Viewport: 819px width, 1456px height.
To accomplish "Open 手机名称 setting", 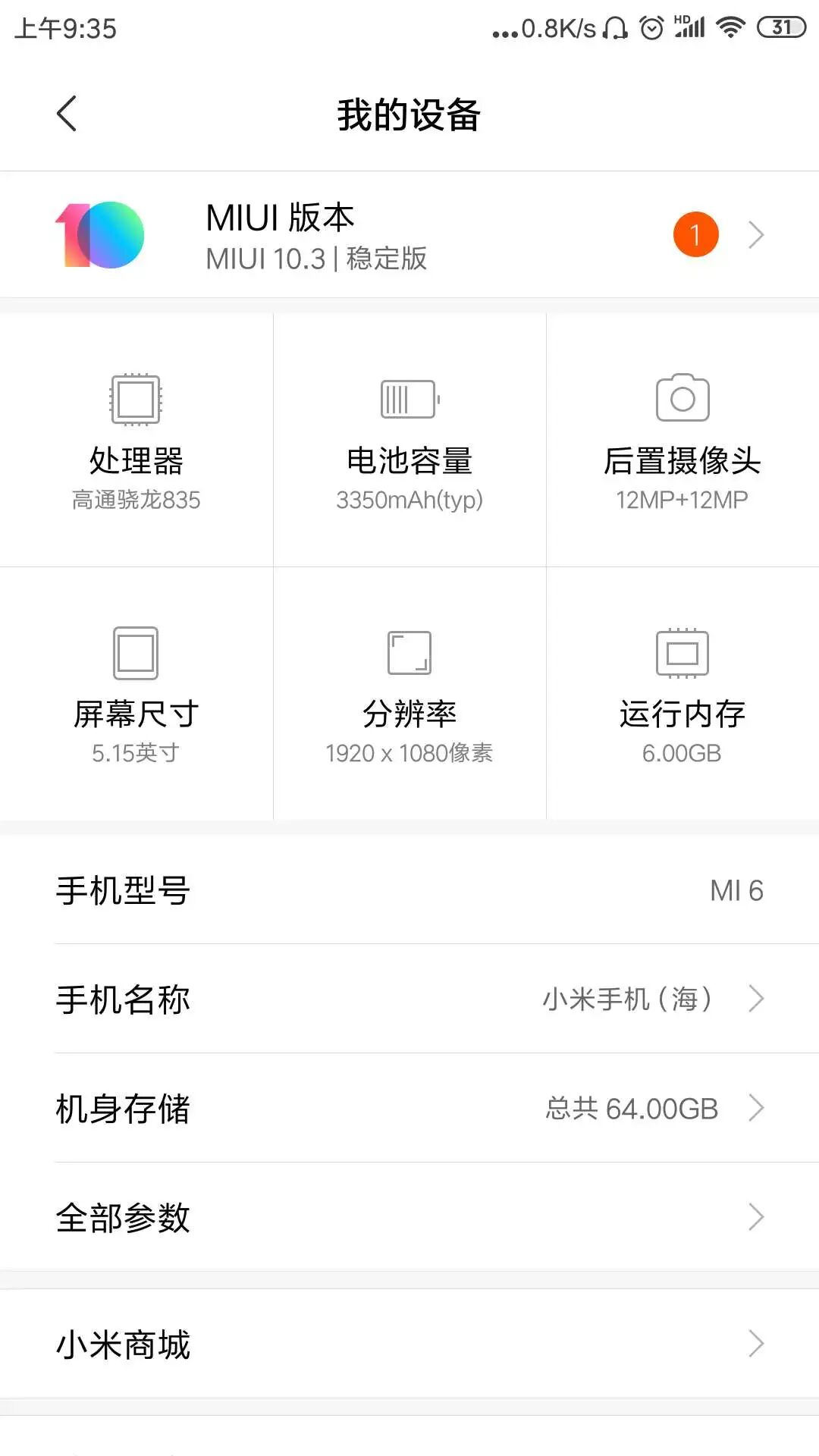I will coord(409,999).
